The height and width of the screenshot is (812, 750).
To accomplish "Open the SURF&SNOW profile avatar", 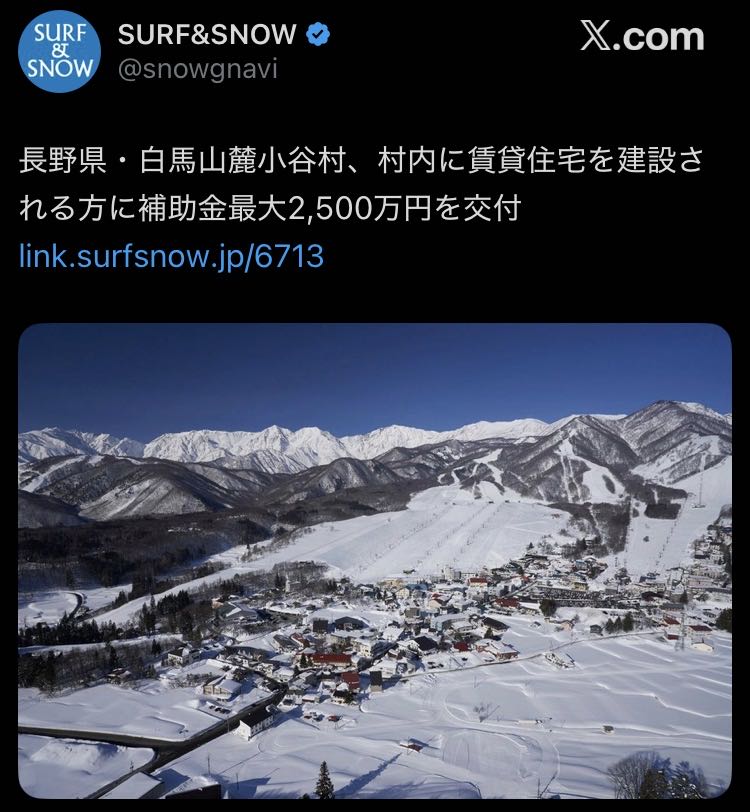I will pyautogui.click(x=60, y=52).
